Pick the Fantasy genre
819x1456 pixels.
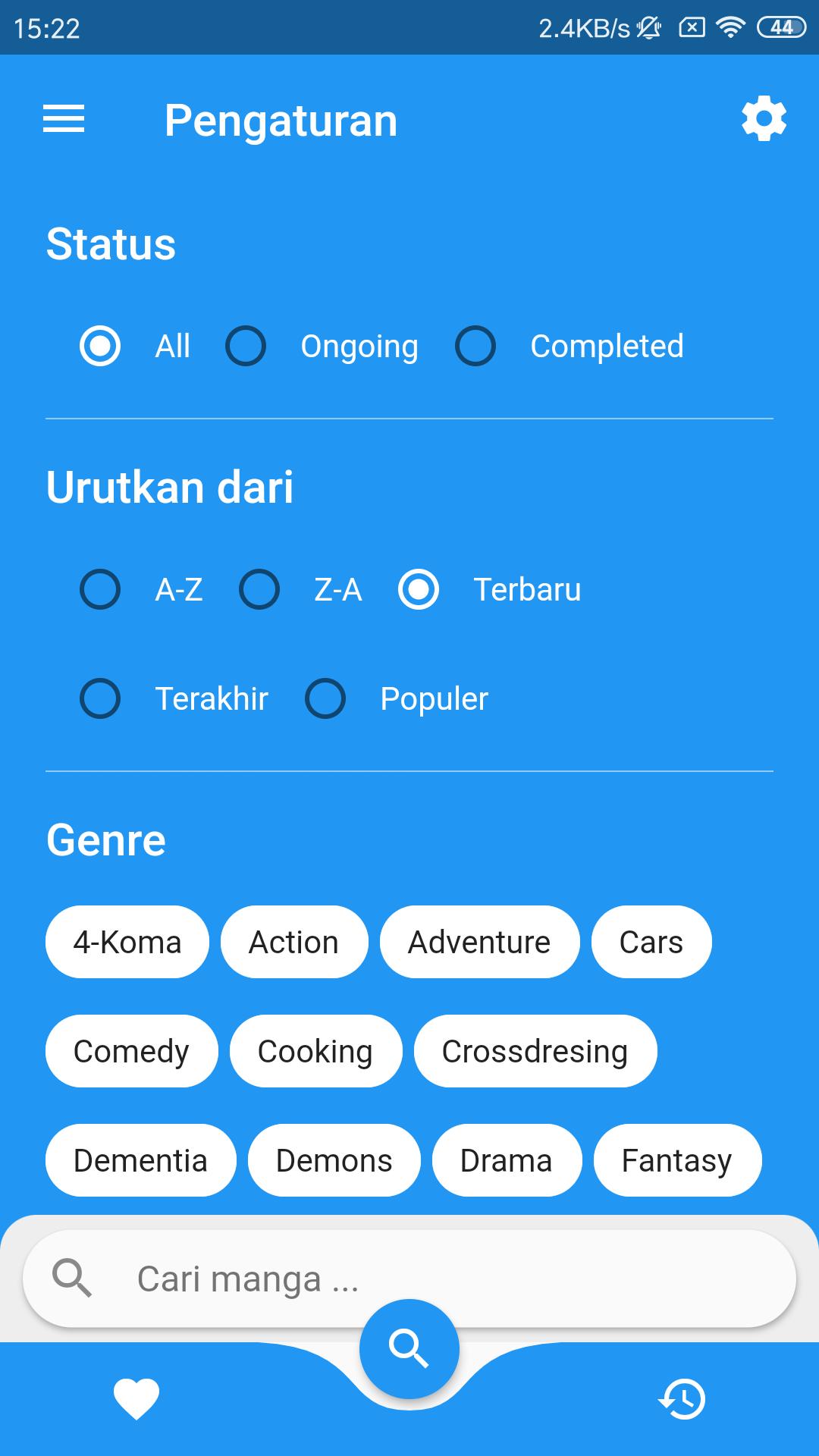pyautogui.click(x=677, y=1160)
